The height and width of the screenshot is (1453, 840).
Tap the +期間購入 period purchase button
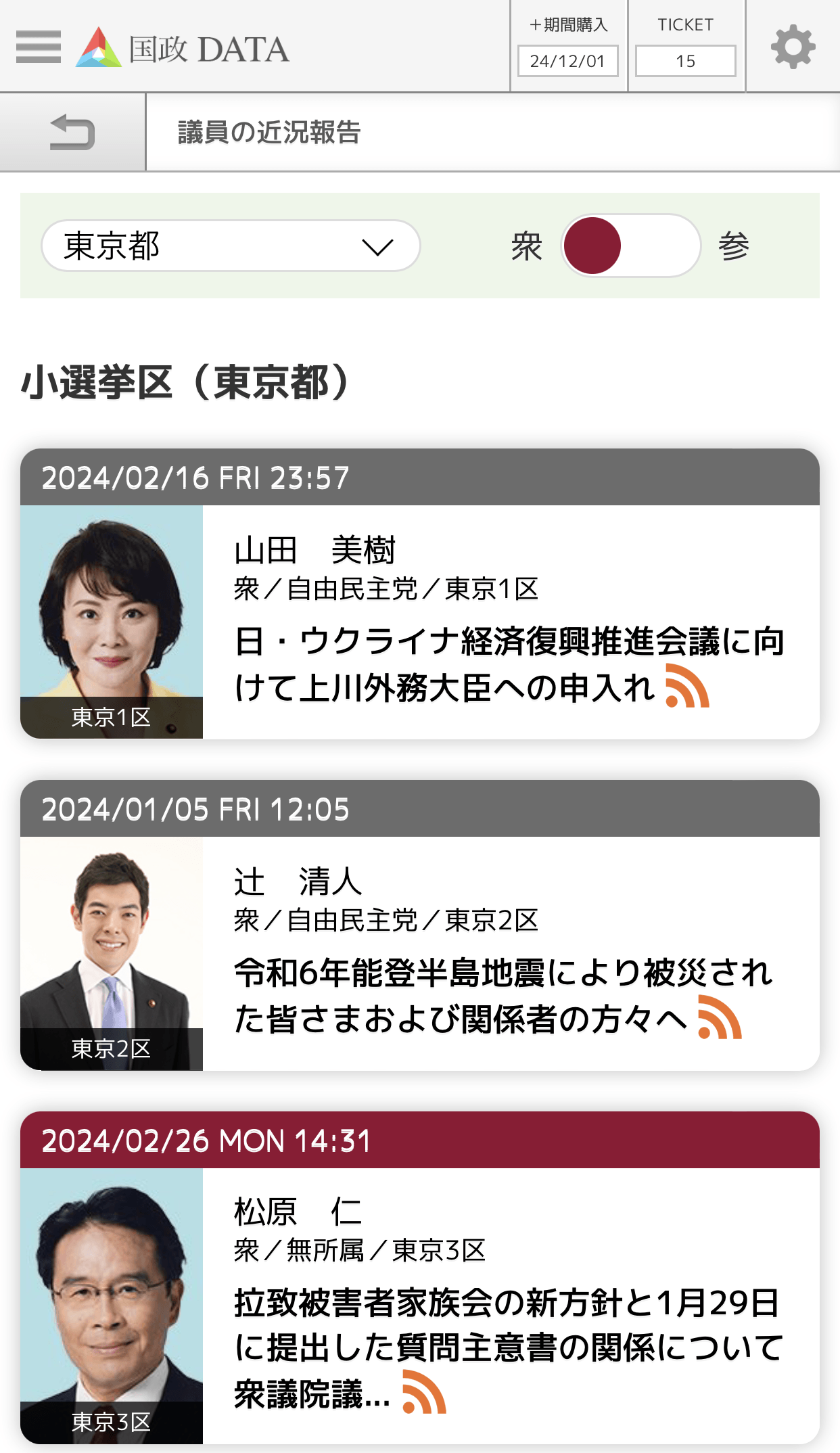[x=568, y=46]
